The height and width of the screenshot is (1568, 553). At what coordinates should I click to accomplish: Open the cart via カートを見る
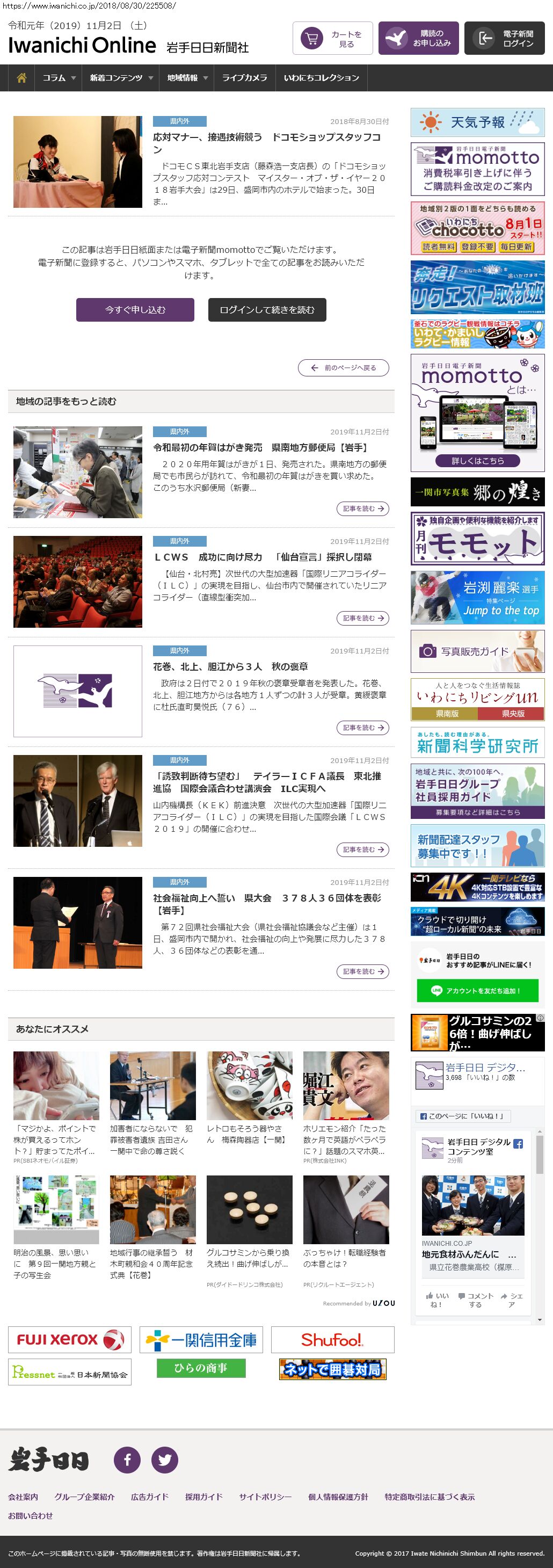pyautogui.click(x=332, y=38)
